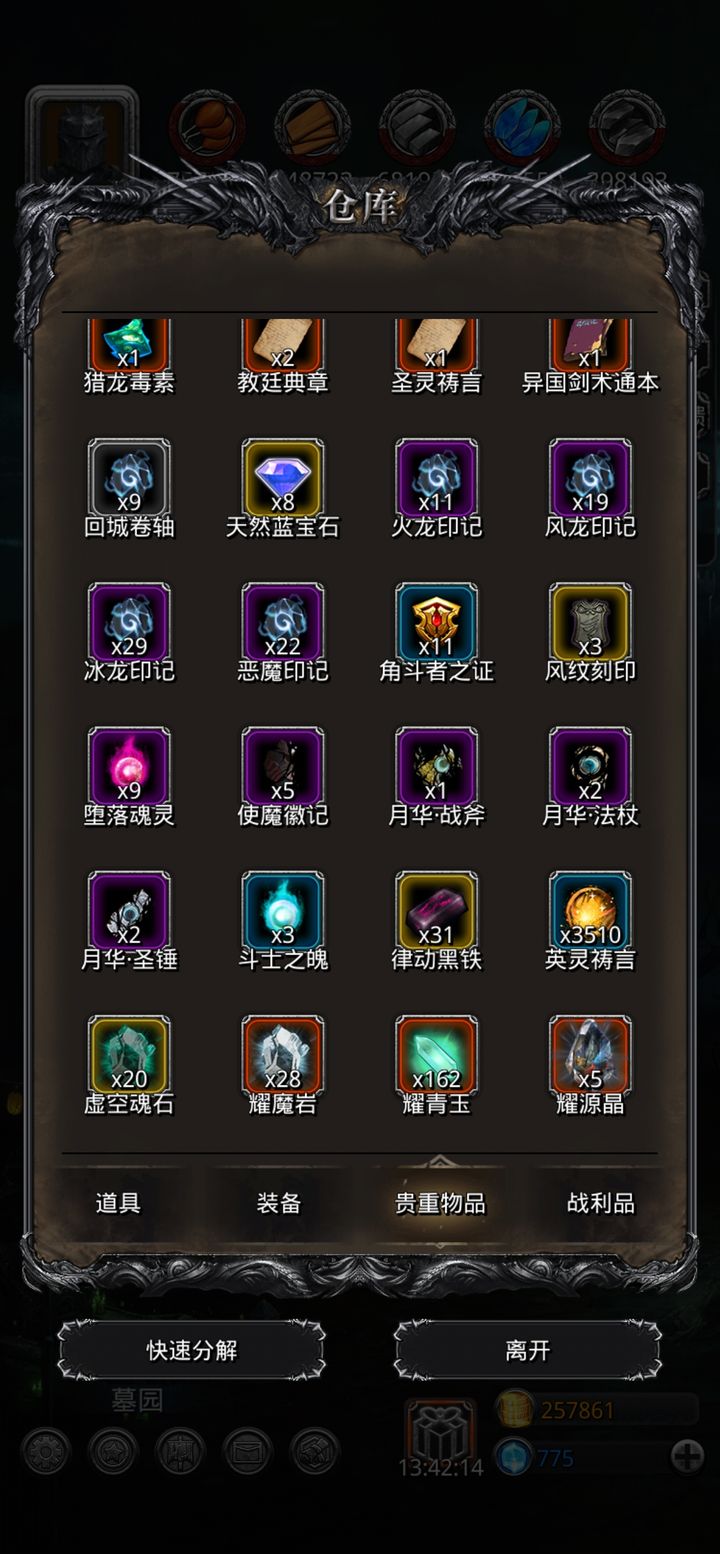This screenshot has height=1554, width=720.
Task: Choose the 斗士之魄 item
Action: 282,912
